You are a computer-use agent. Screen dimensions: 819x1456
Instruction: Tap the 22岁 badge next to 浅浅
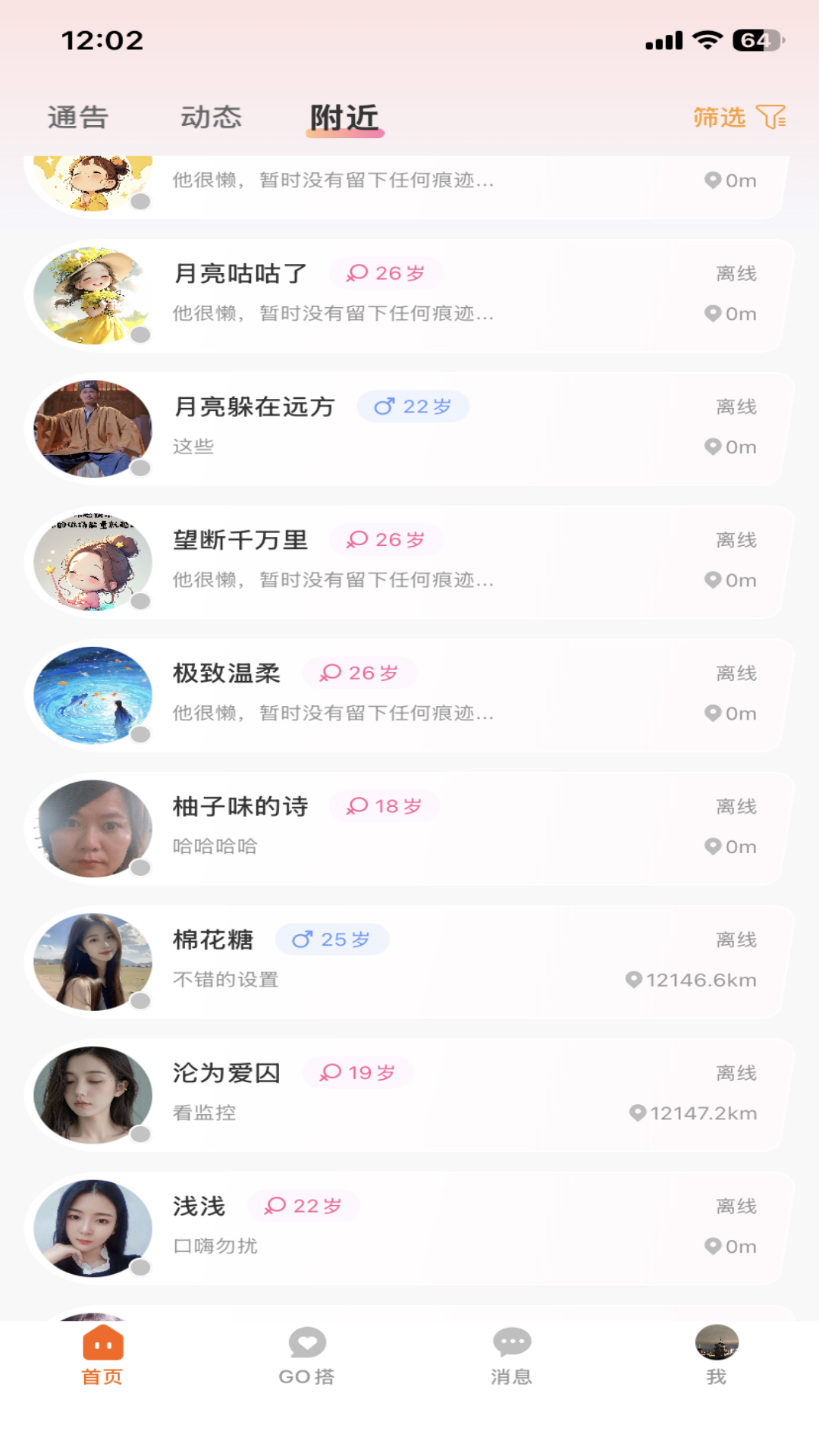click(x=303, y=1206)
